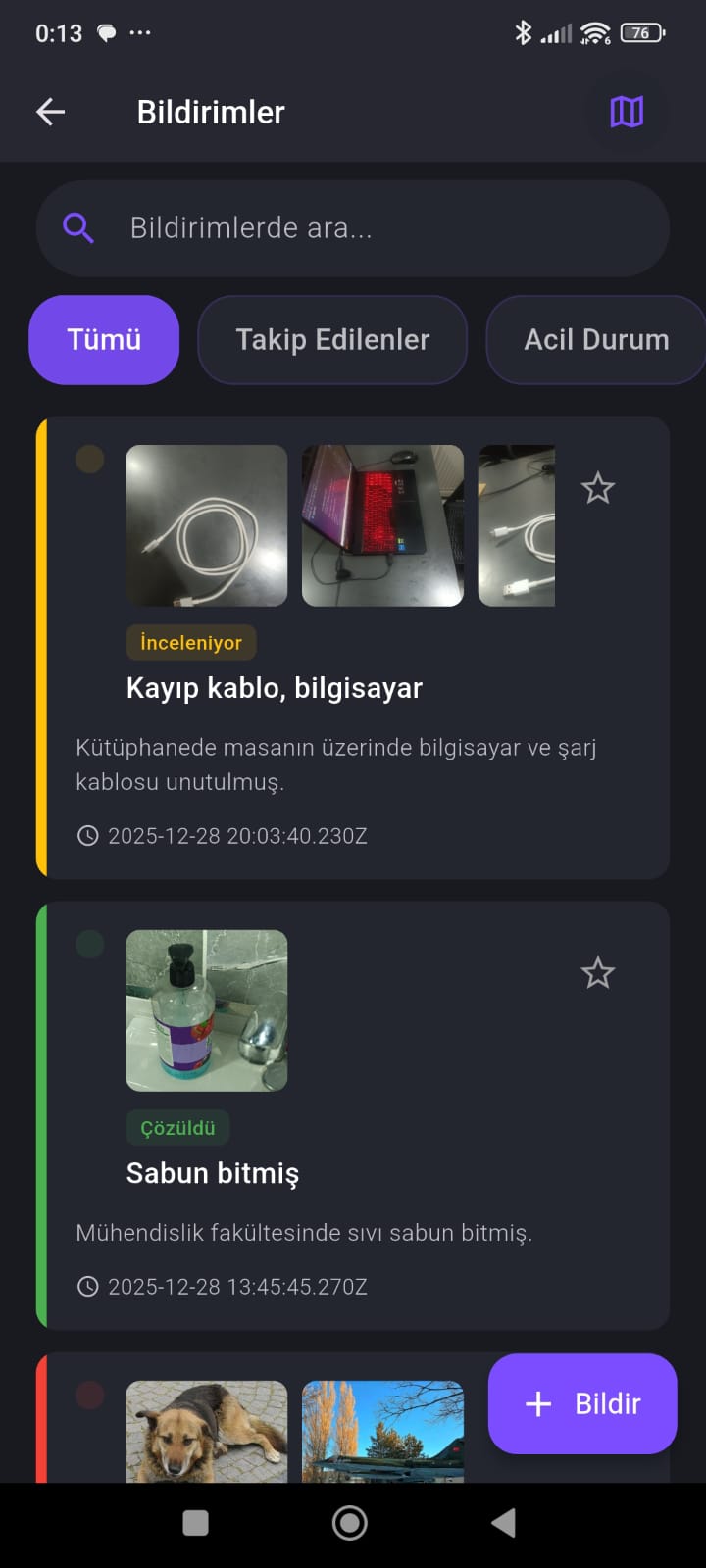Open the map view icon
The height and width of the screenshot is (1568, 706).
(x=628, y=111)
